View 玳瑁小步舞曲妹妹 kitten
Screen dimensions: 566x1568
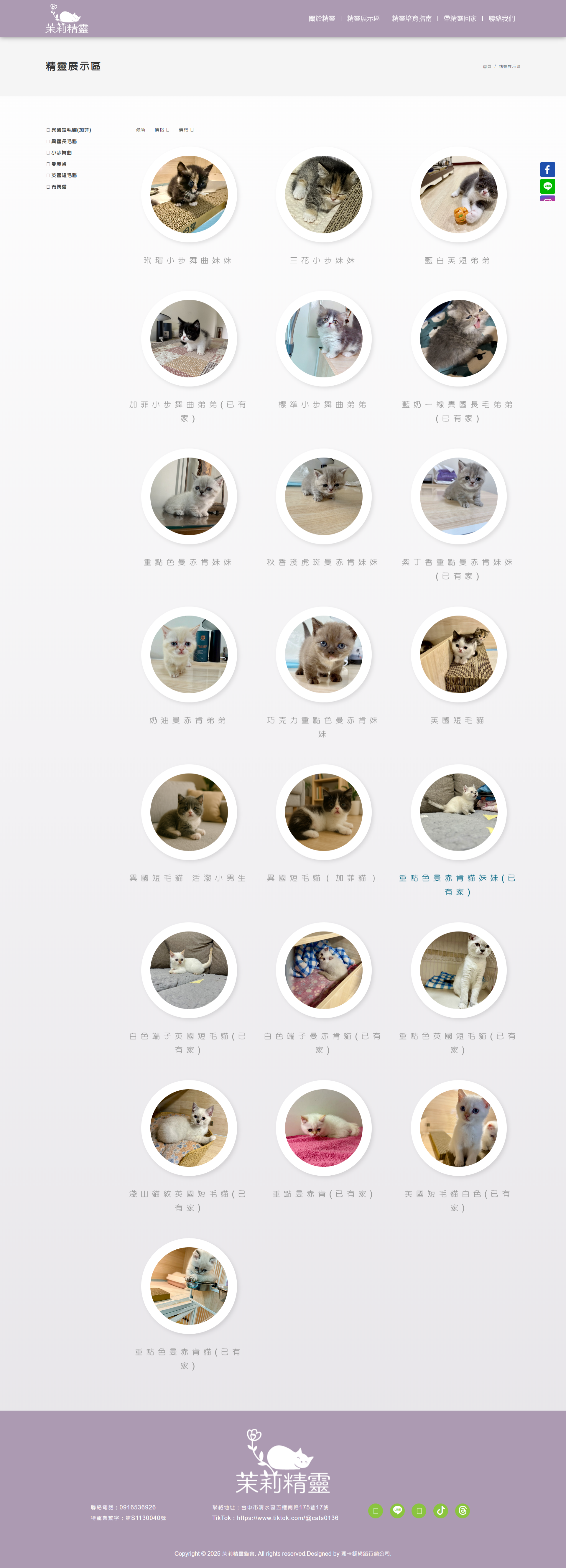189,195
